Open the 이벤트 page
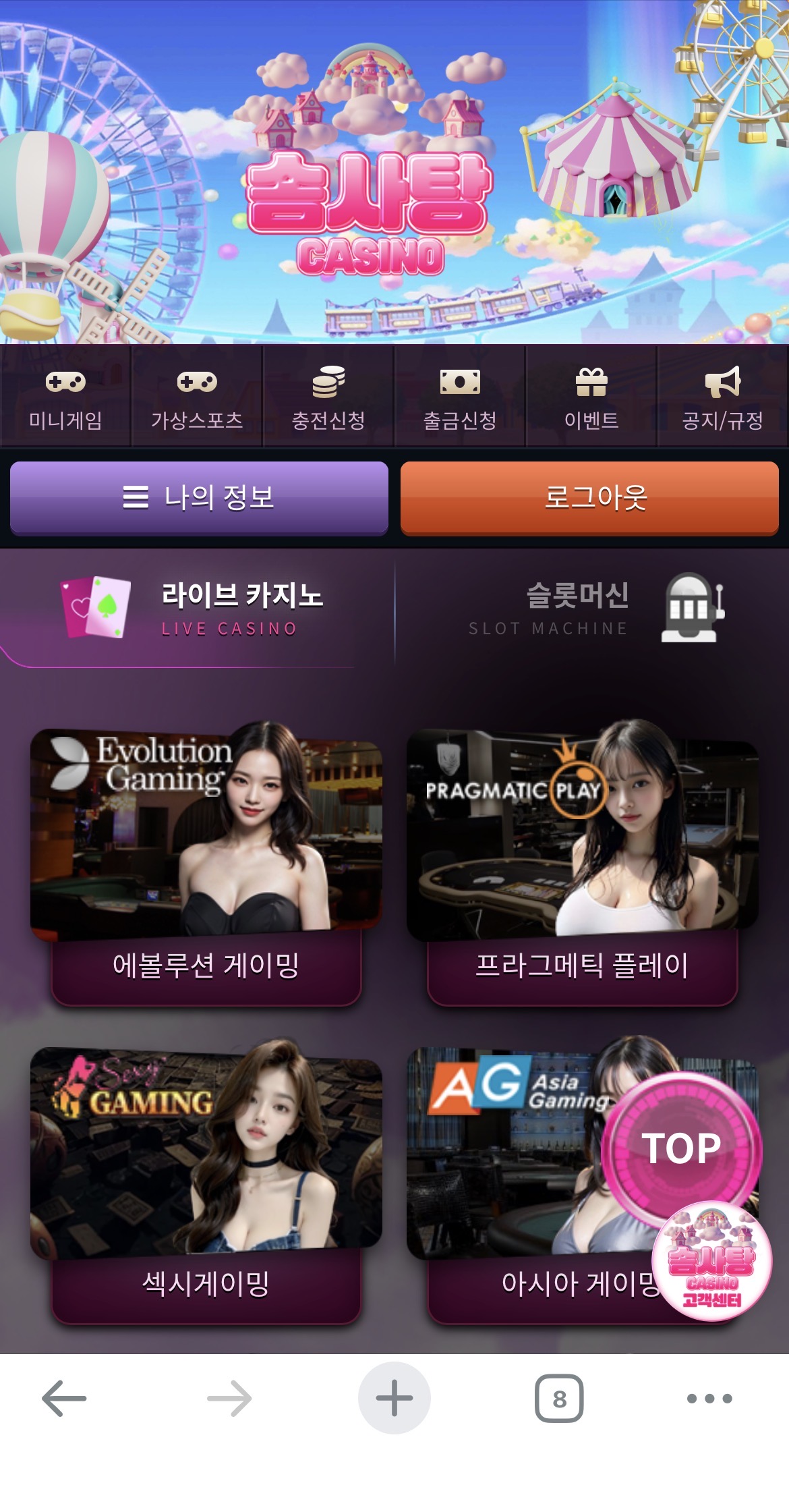This screenshot has width=789, height=1512. 591,398
